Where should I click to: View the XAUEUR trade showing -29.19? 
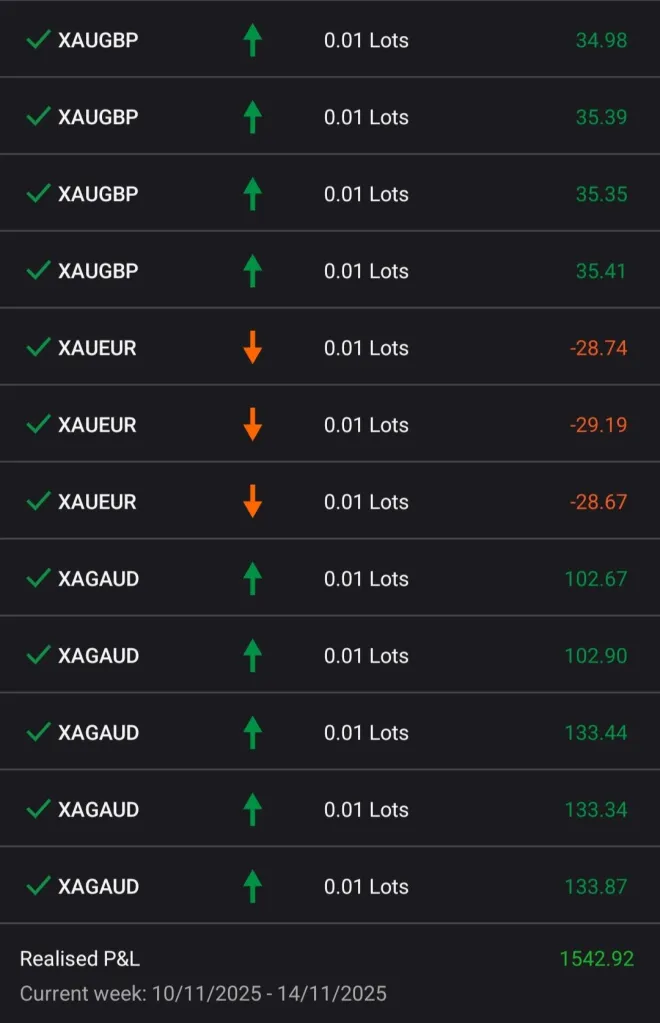(x=330, y=425)
